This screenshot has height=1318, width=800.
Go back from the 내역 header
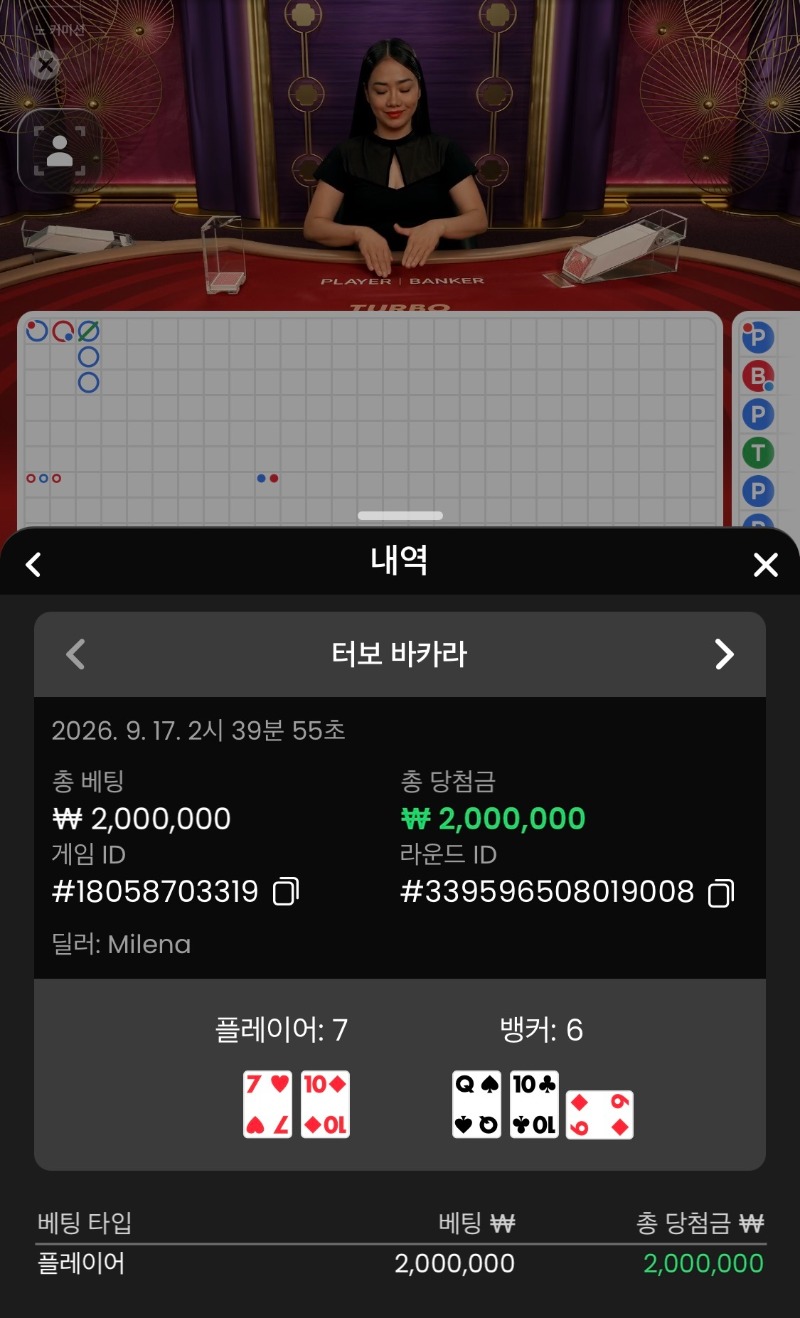tap(33, 565)
